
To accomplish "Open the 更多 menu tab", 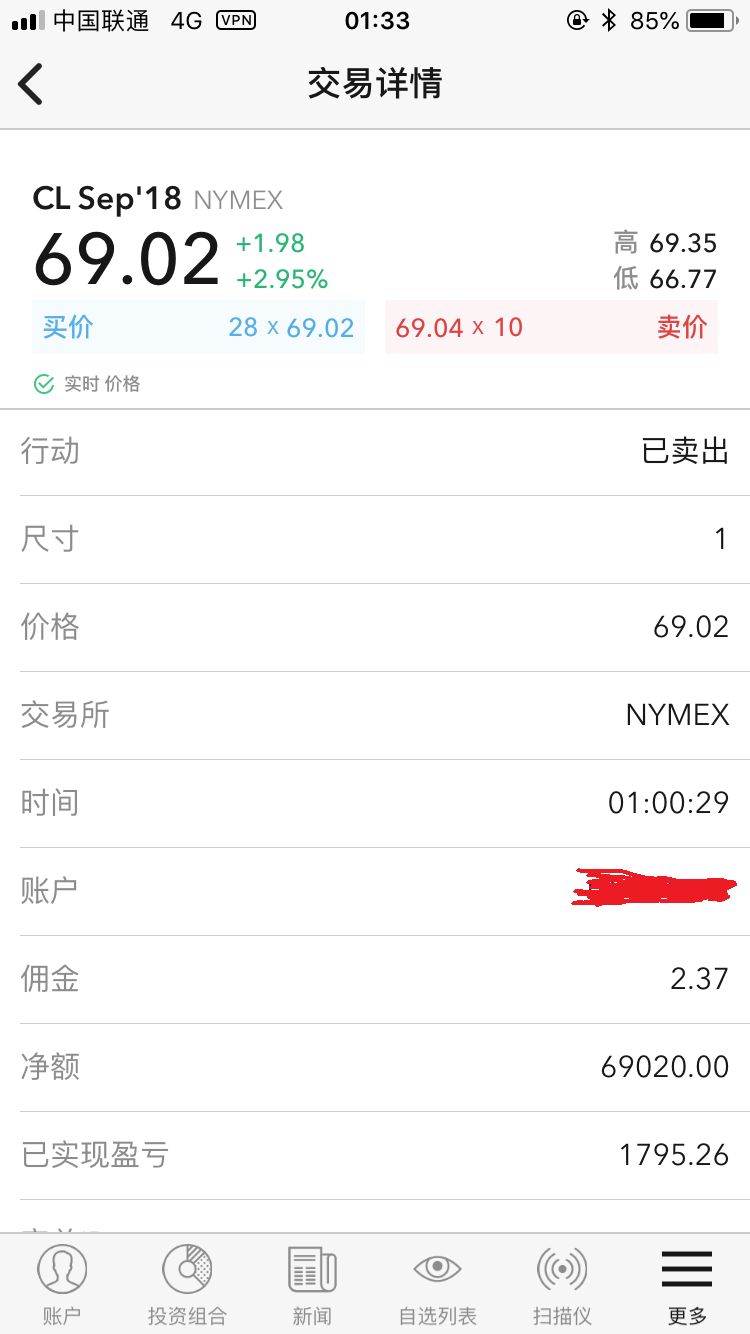I will 687,1284.
